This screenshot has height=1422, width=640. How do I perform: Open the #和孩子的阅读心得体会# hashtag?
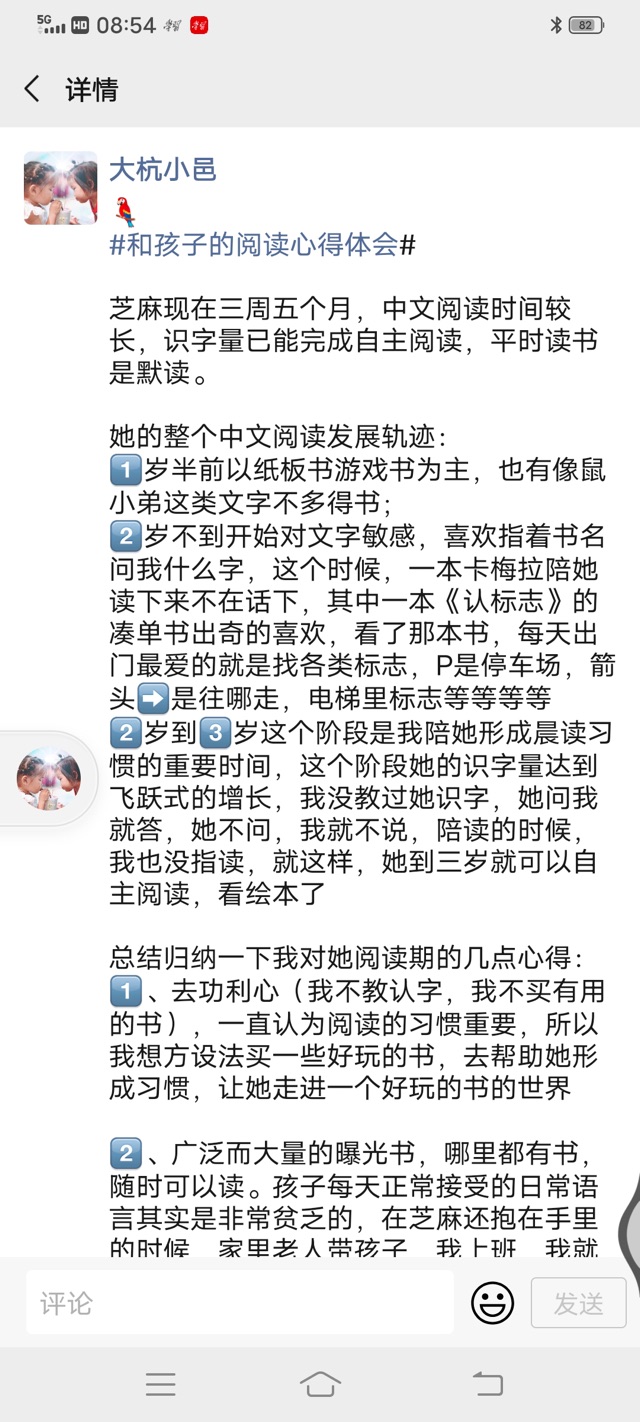pos(262,246)
